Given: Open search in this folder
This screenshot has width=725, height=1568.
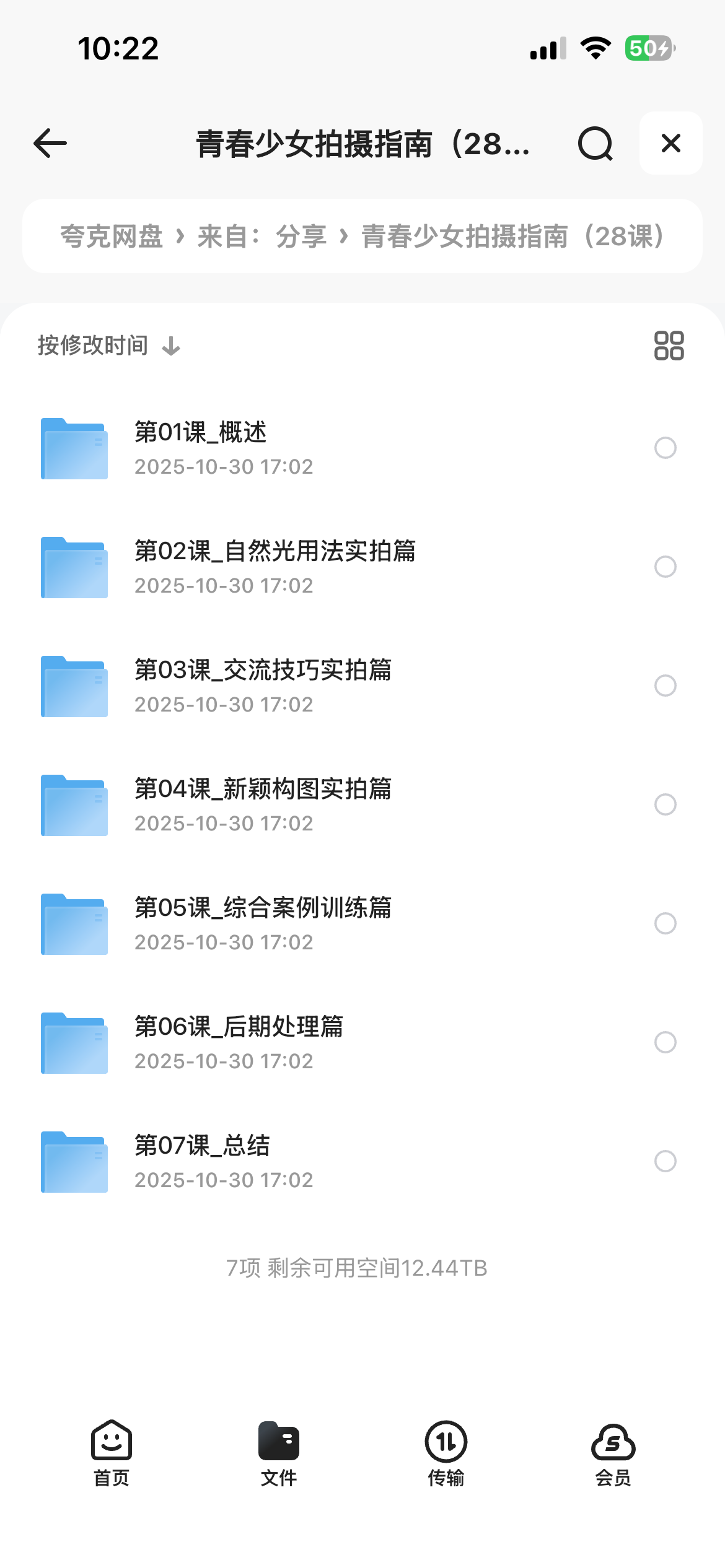Looking at the screenshot, I should (595, 144).
